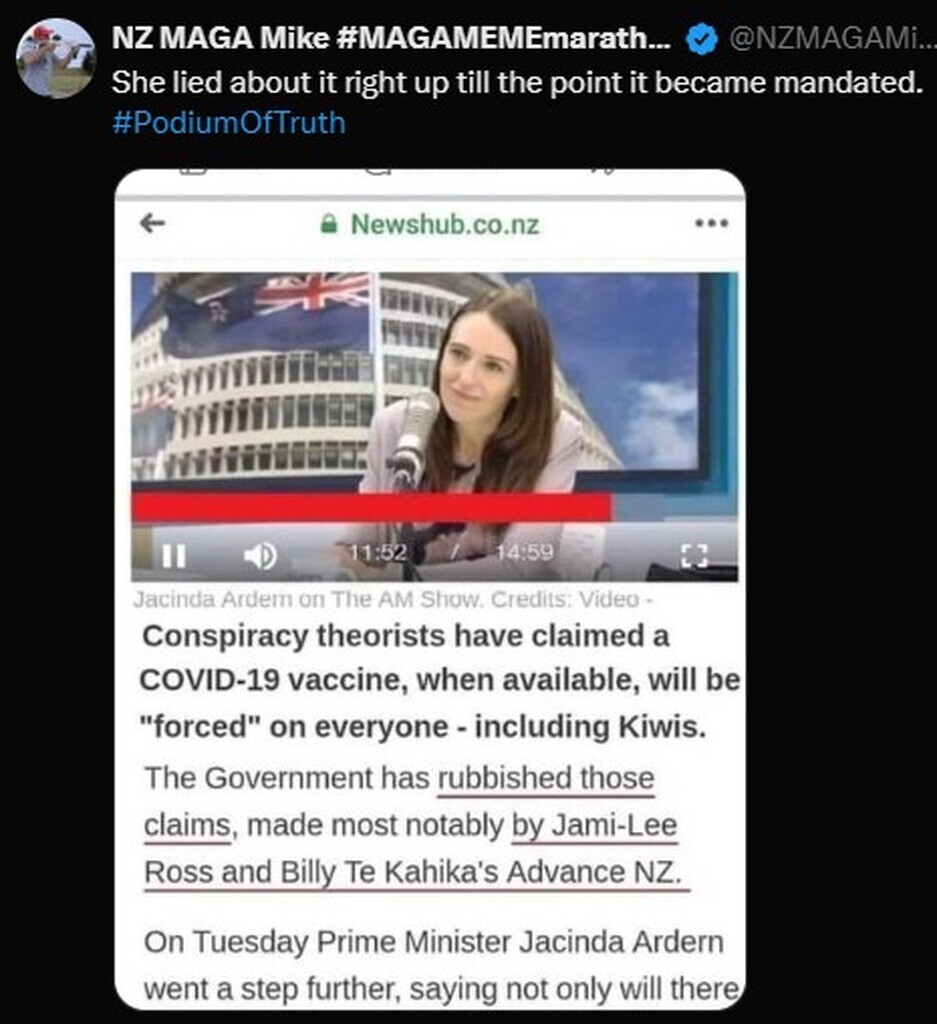Tap the NZ MAGA Mike display name
Viewport: 937px width, 1024px height.
click(390, 39)
